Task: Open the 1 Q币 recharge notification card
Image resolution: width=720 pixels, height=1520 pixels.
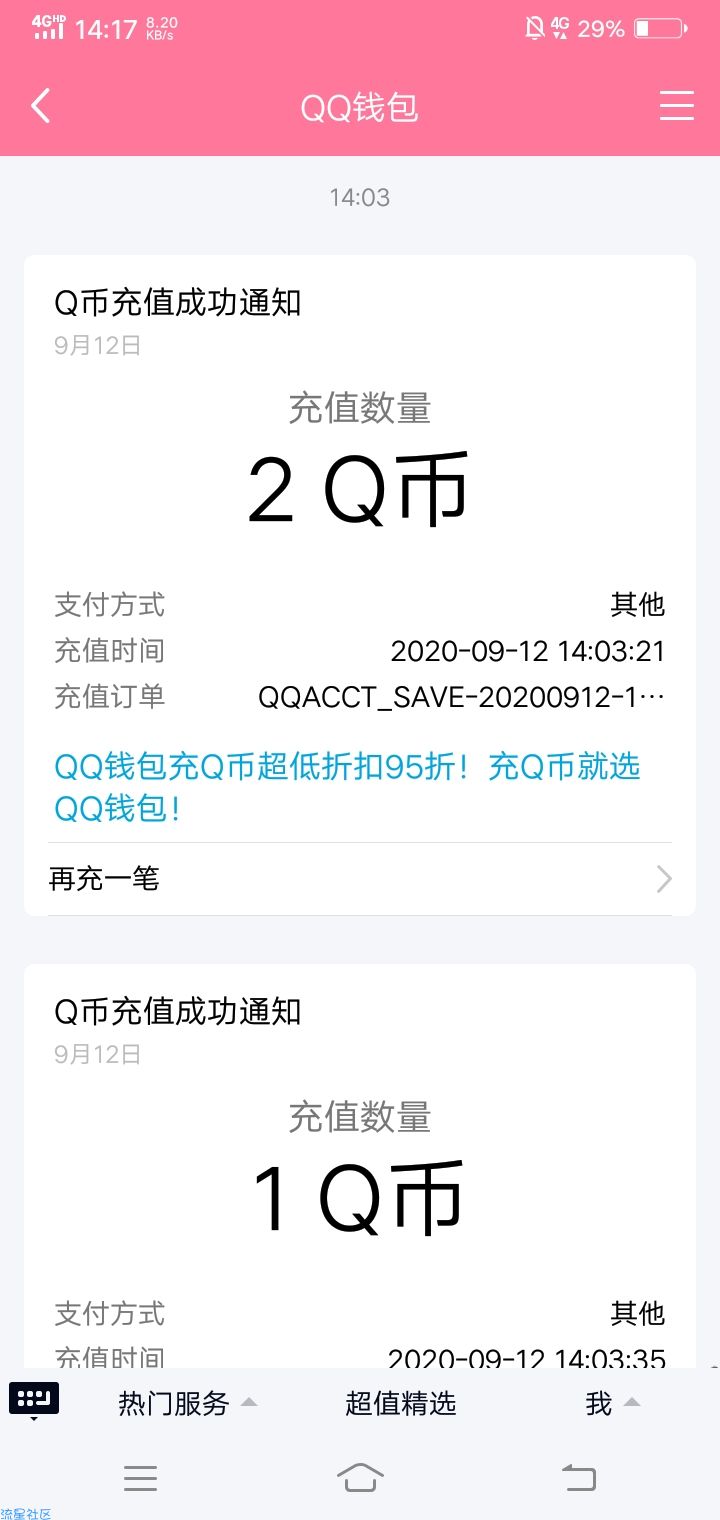Action: [x=360, y=1166]
